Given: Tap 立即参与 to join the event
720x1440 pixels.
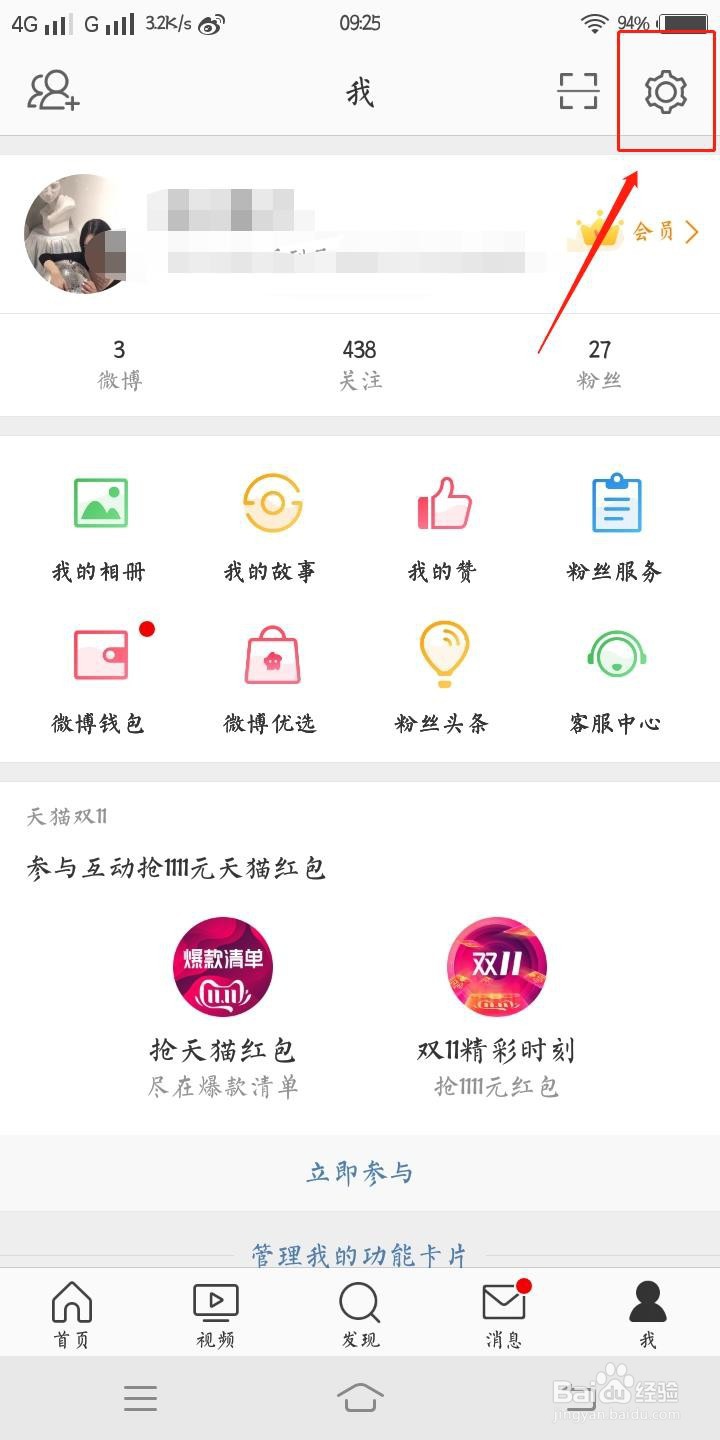Looking at the screenshot, I should (x=359, y=1172).
